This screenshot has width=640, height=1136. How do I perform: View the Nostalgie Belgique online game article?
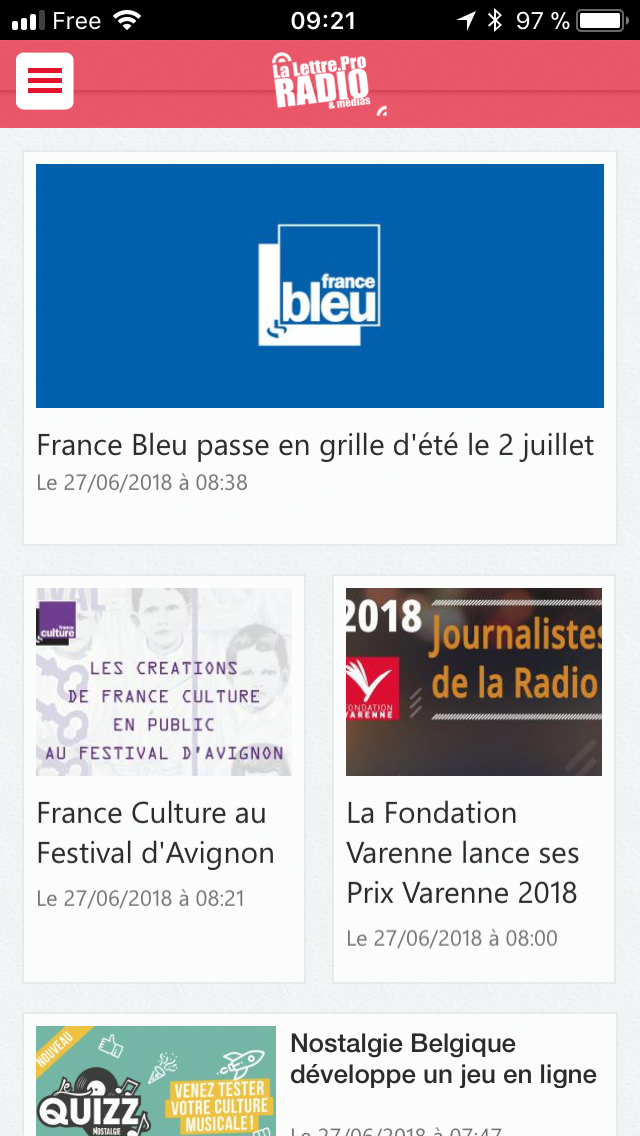[x=443, y=1059]
